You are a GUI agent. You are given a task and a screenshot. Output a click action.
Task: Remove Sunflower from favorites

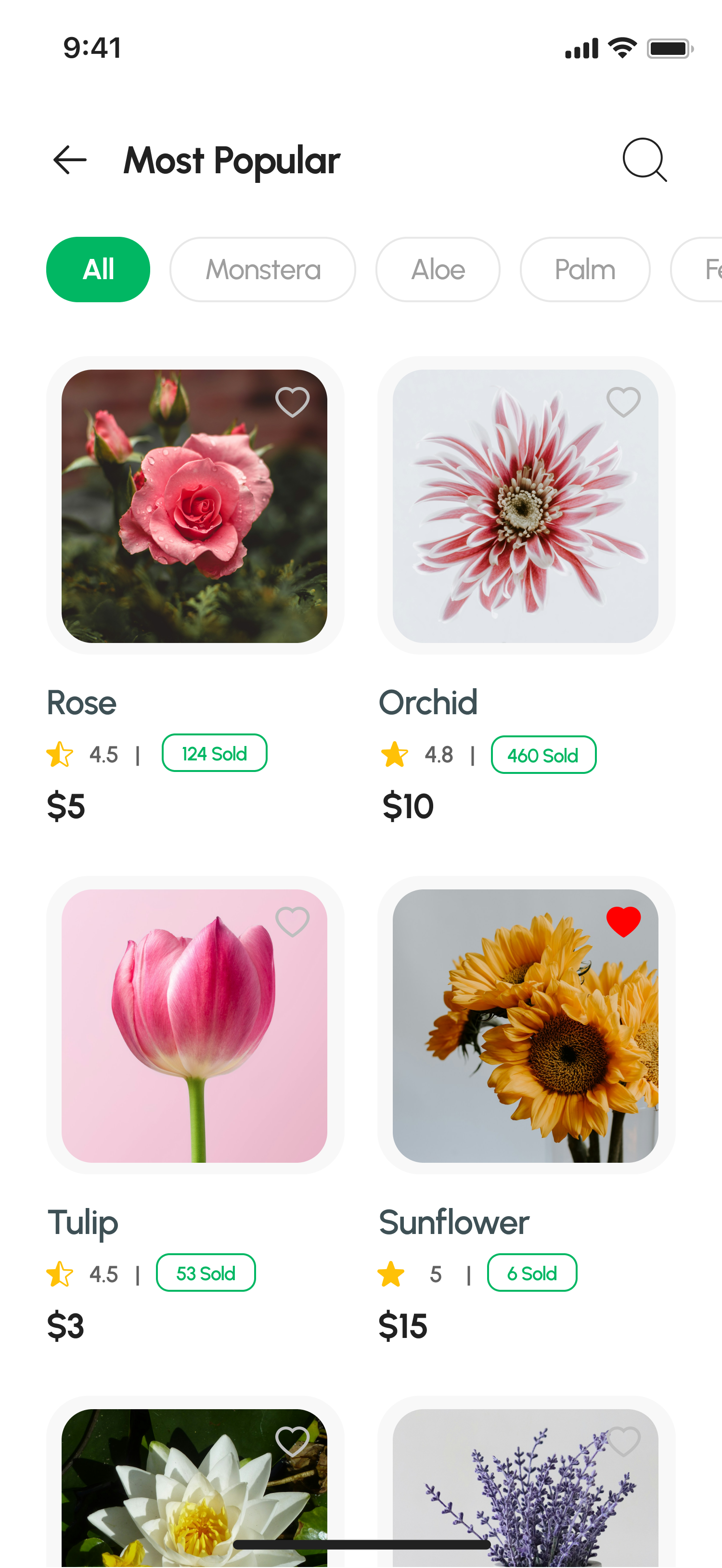coord(623,922)
